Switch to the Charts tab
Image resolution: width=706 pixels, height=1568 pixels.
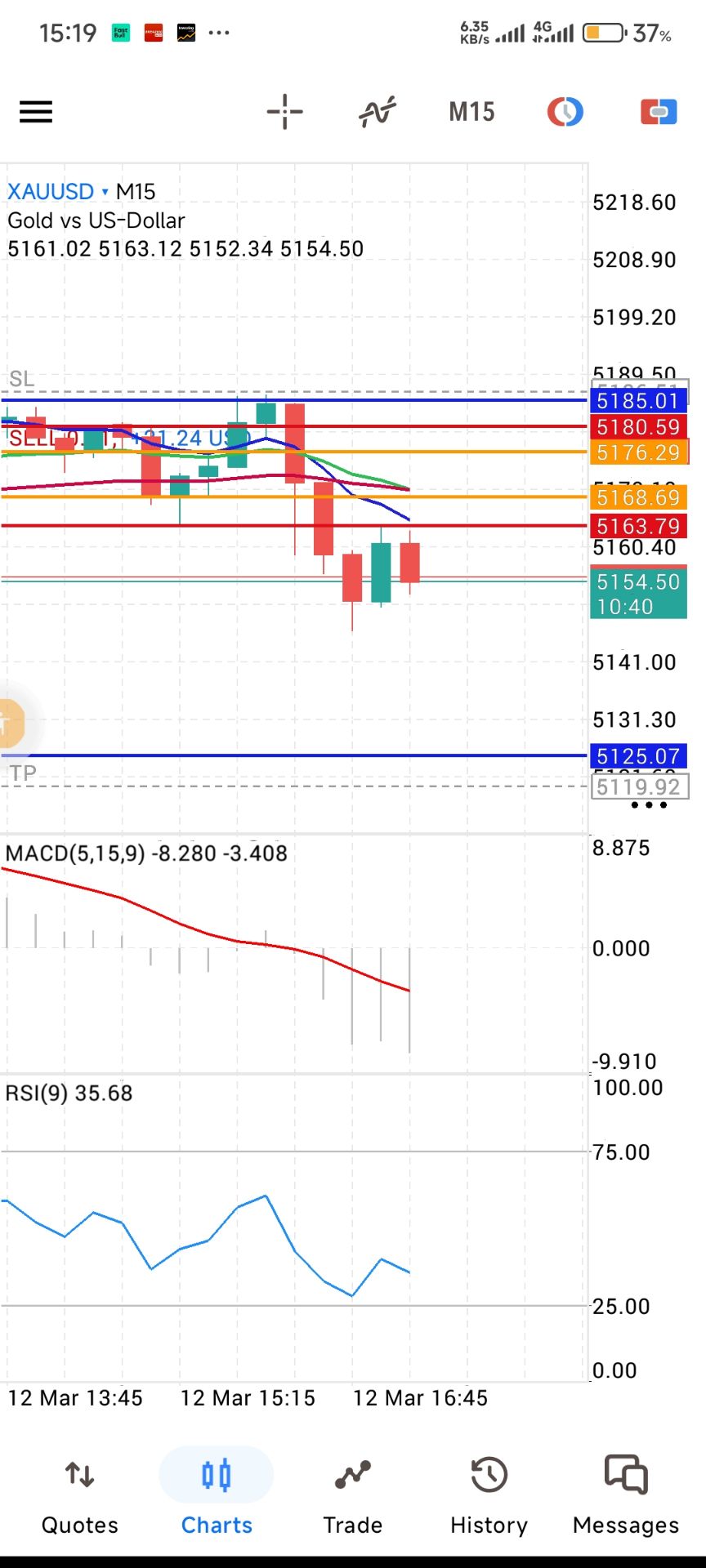coord(217,1494)
